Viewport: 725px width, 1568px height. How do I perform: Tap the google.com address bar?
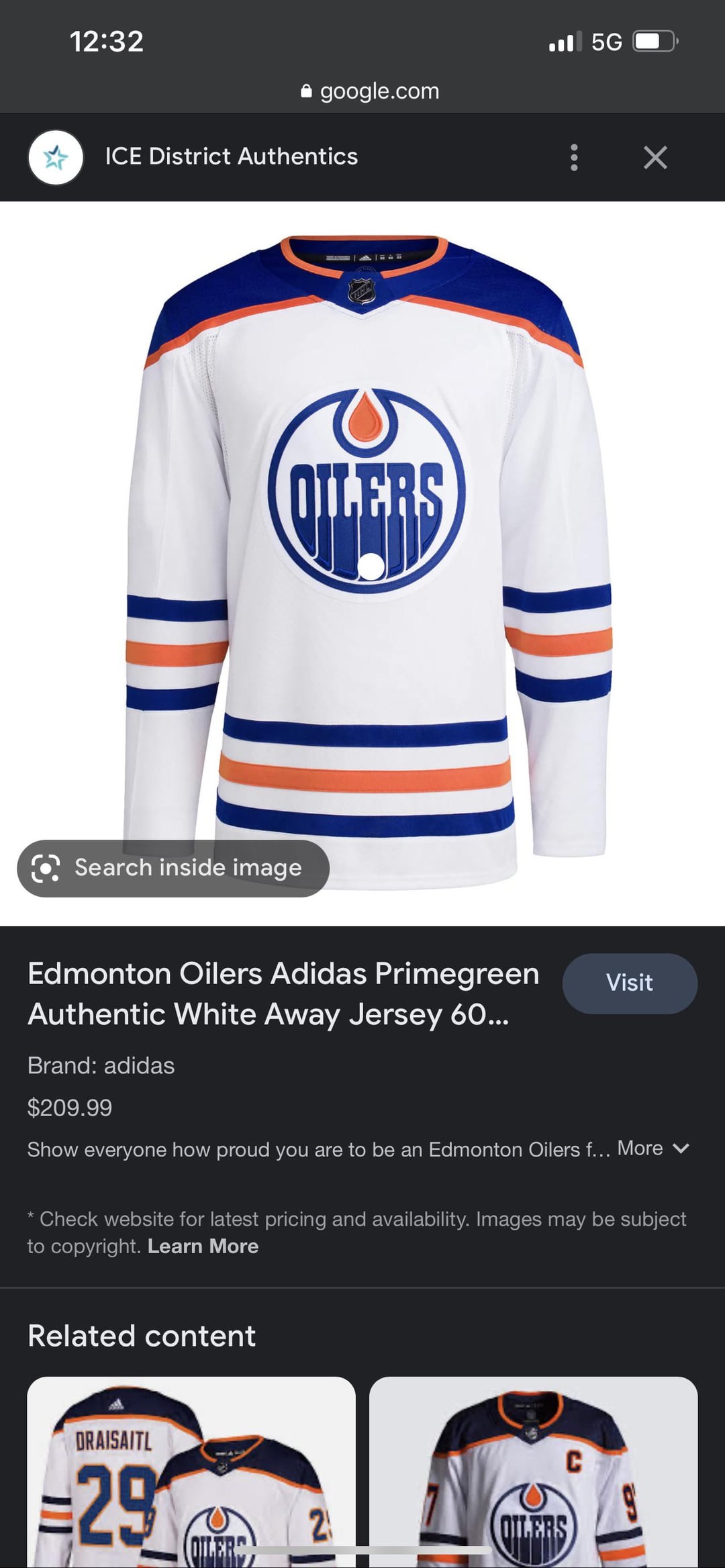(370, 91)
